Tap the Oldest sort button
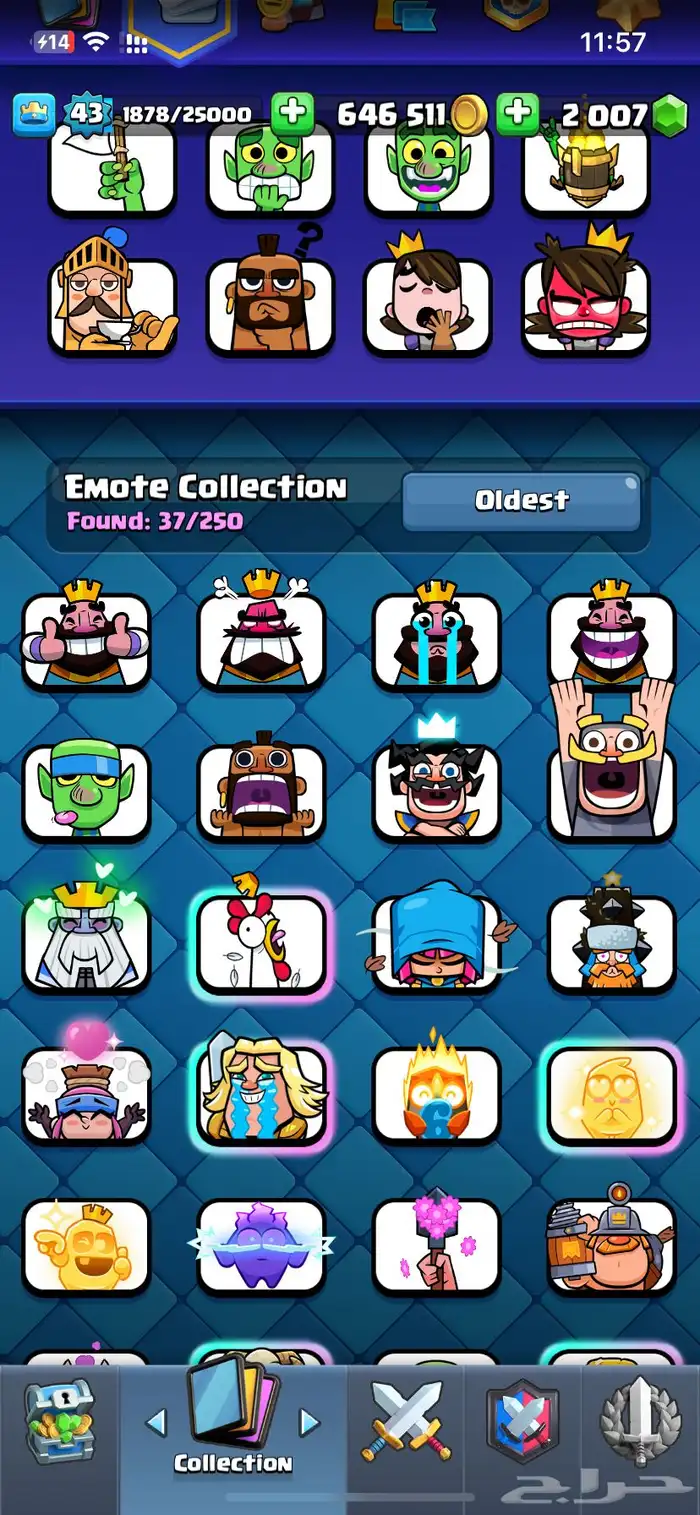The height and width of the screenshot is (1515, 700). click(x=521, y=501)
